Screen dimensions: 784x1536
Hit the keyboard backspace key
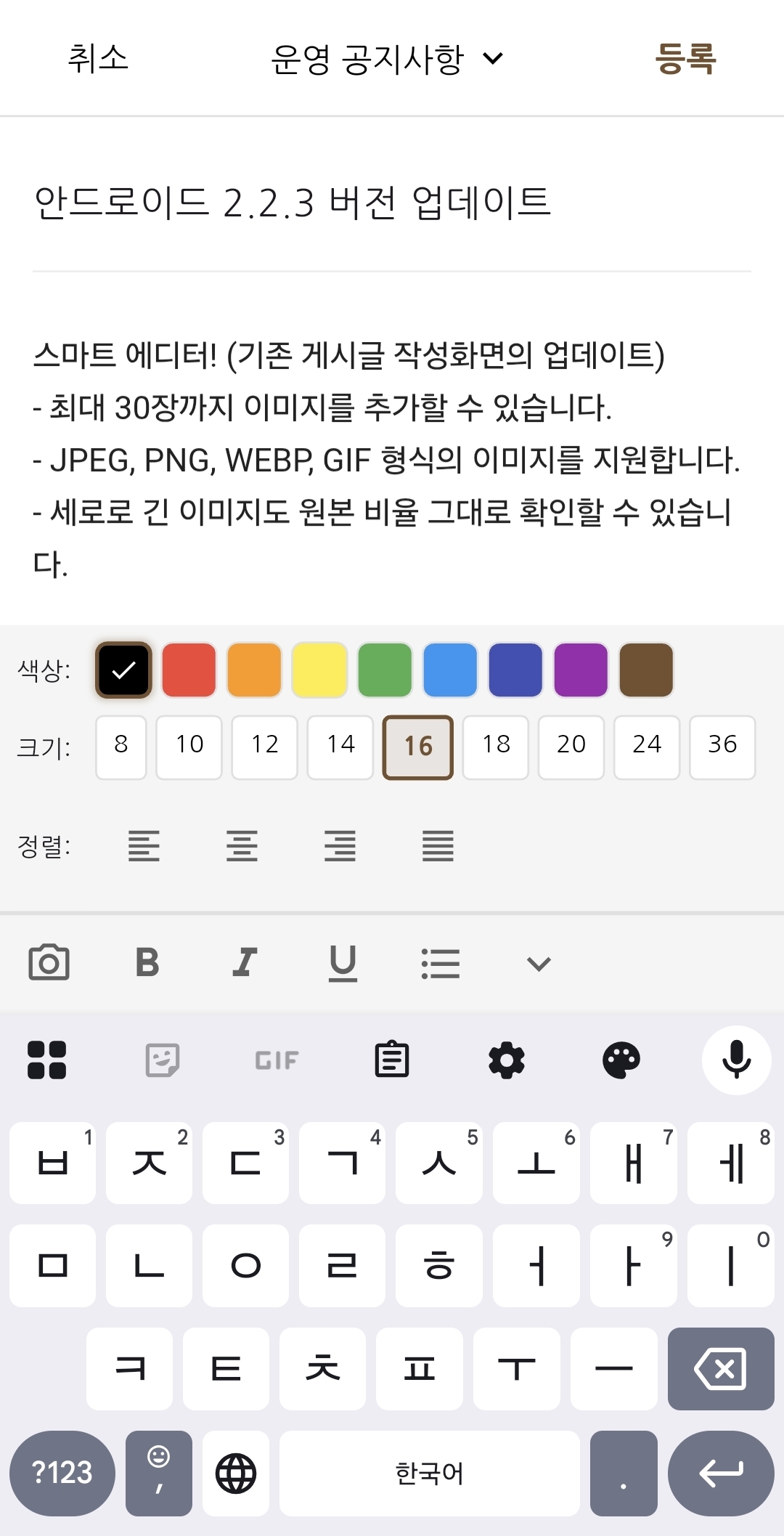(x=720, y=1369)
